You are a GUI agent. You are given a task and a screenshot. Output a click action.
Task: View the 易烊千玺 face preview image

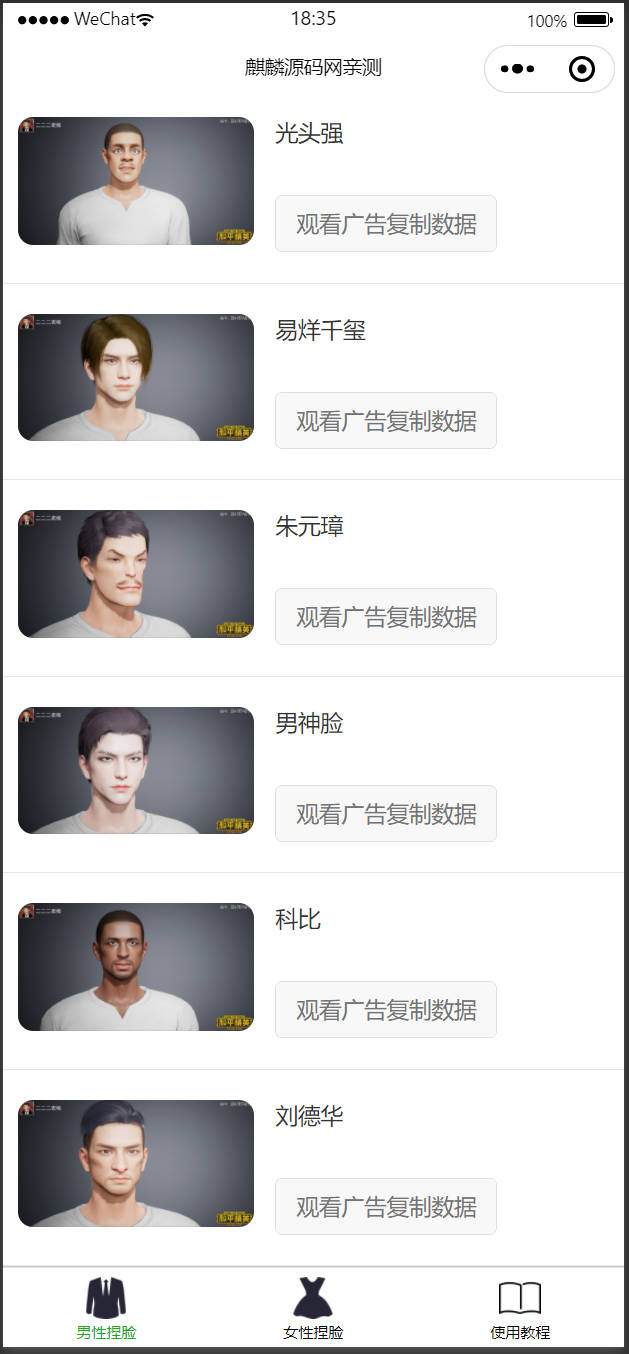pos(136,378)
